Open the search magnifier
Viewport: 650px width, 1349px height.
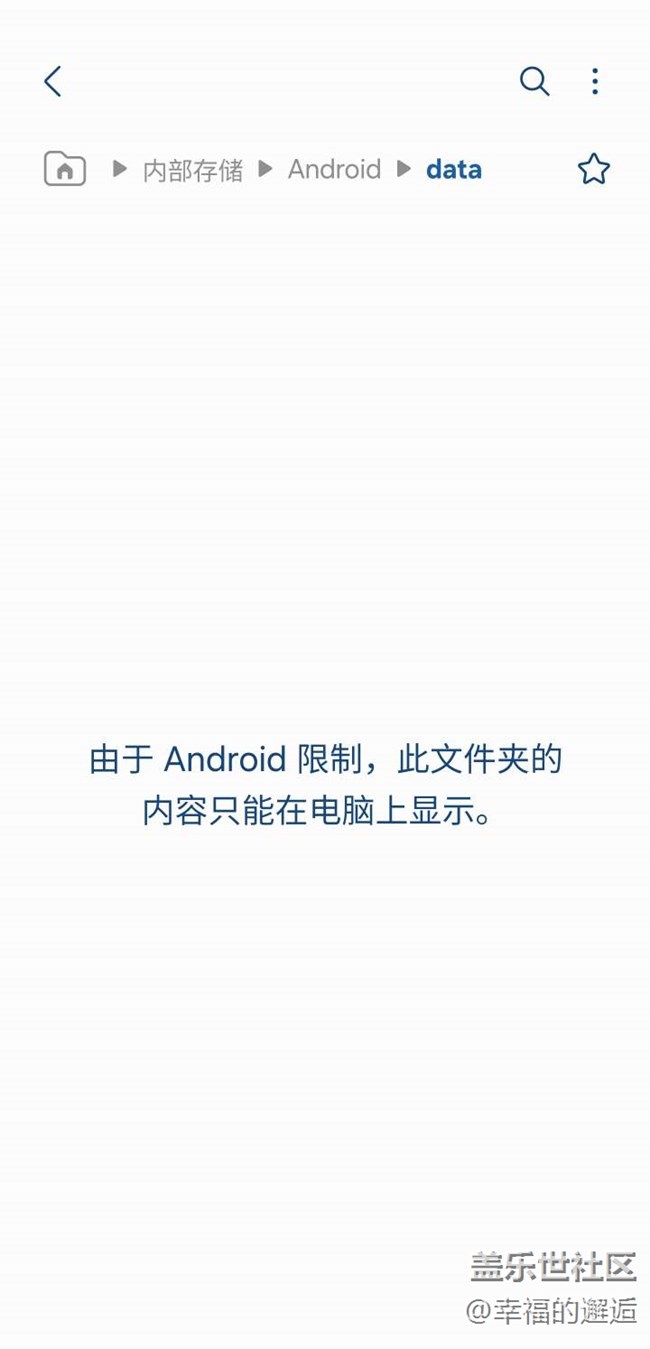coord(534,81)
